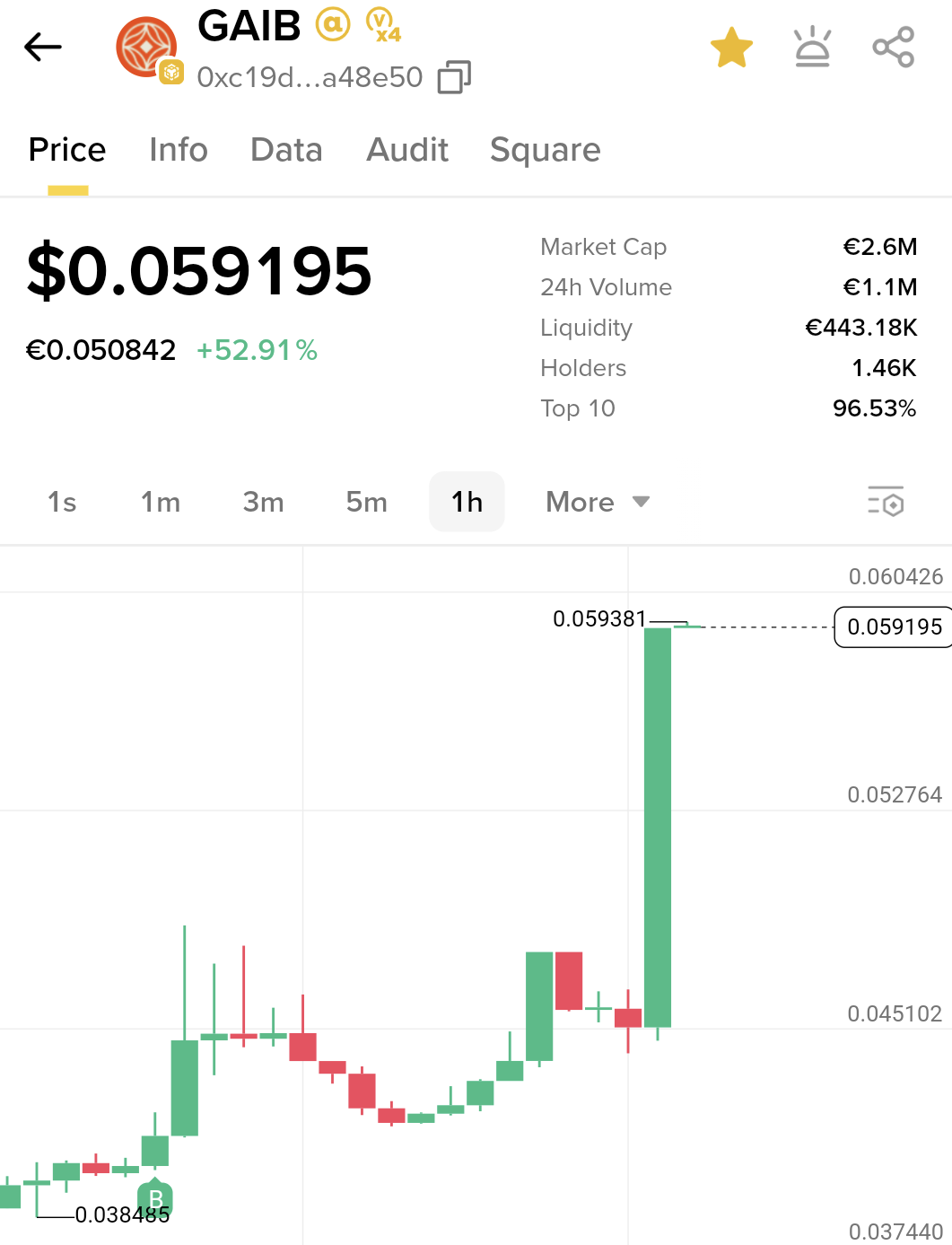This screenshot has width=952, height=1245.
Task: Open chart indicator settings
Action: click(886, 502)
